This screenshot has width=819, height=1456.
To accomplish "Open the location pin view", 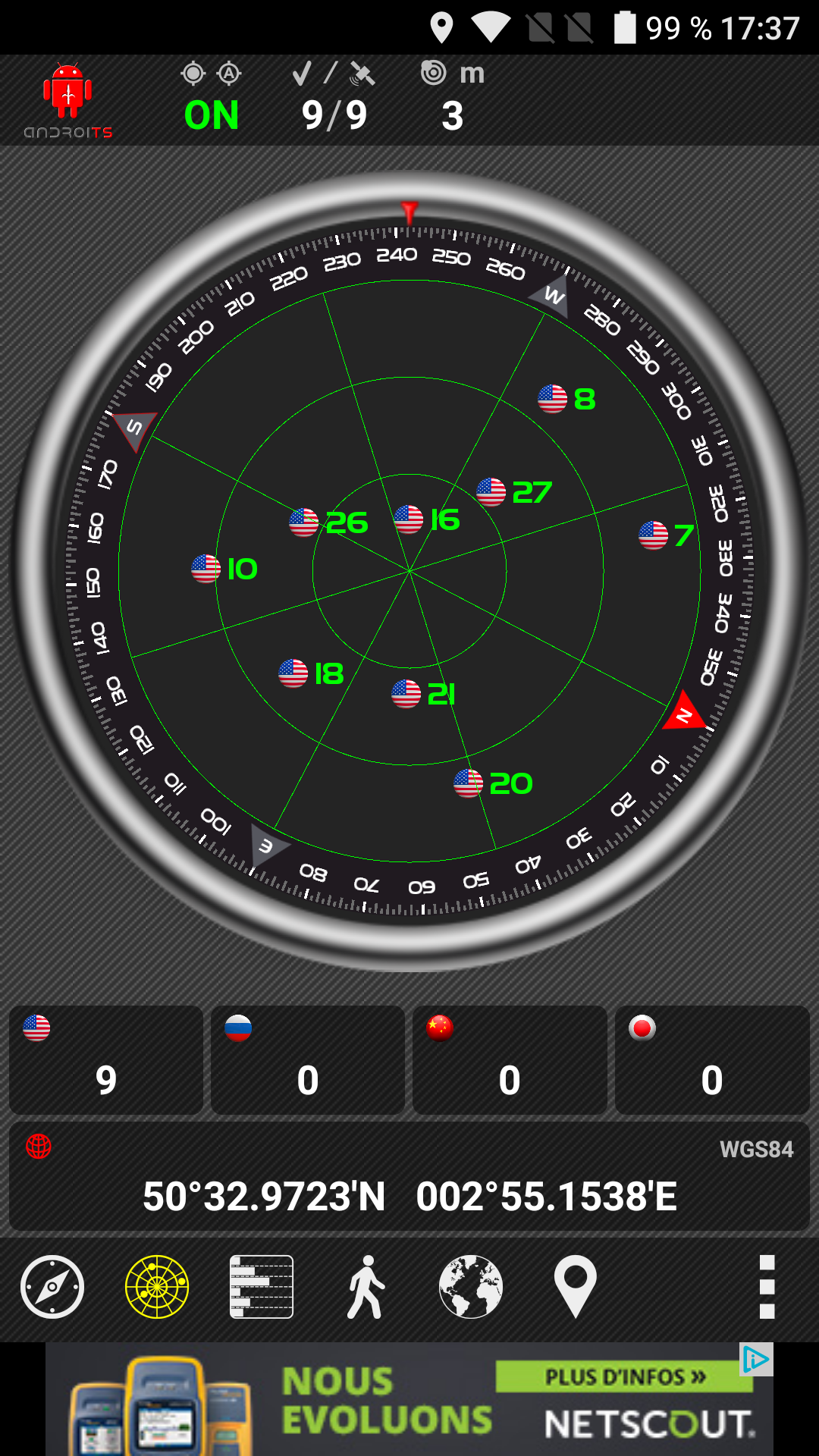I will coord(576,1287).
